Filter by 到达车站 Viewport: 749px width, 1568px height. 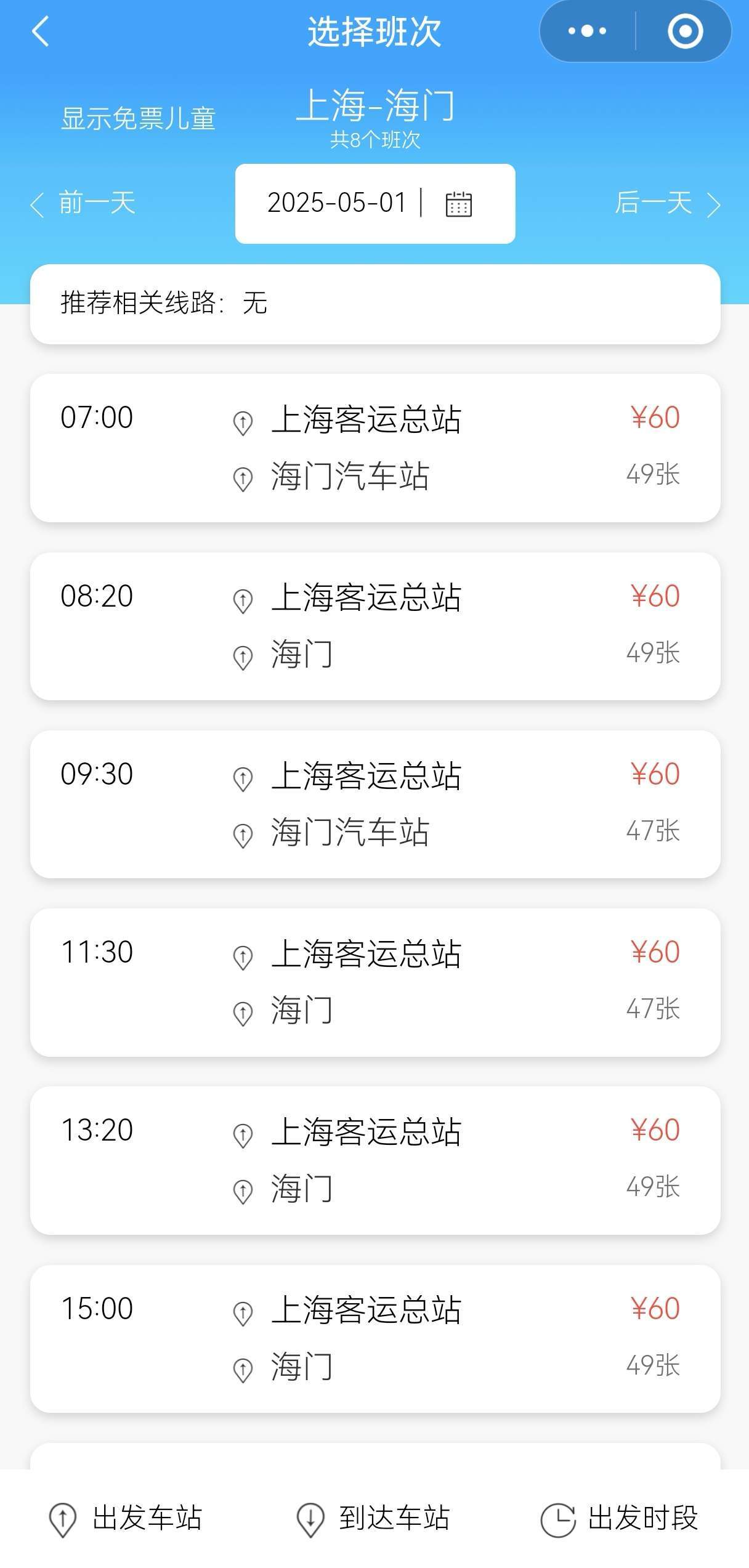373,1519
